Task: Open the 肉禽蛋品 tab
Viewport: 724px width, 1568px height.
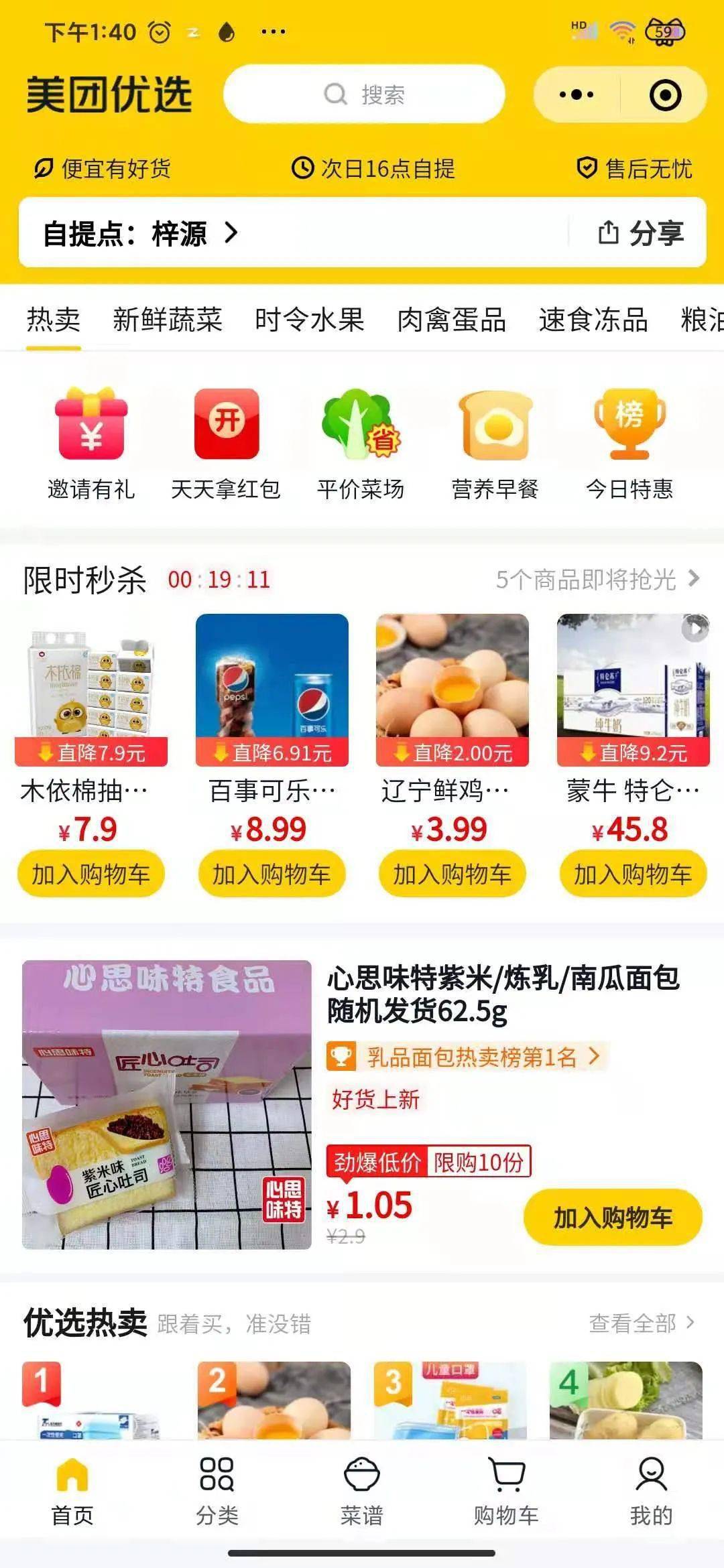Action: point(451,320)
